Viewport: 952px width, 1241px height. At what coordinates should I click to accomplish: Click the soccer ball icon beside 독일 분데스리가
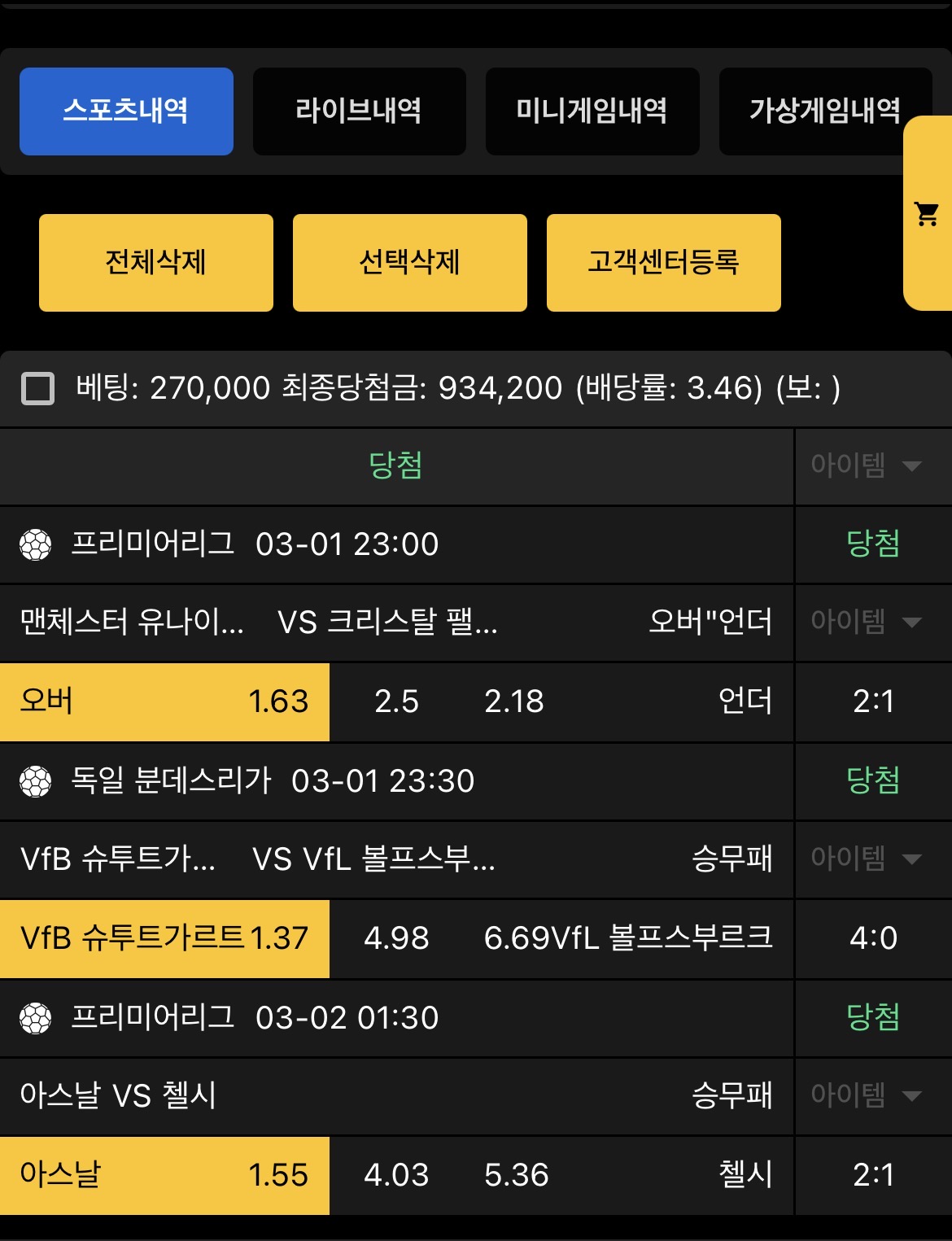pyautogui.click(x=34, y=781)
